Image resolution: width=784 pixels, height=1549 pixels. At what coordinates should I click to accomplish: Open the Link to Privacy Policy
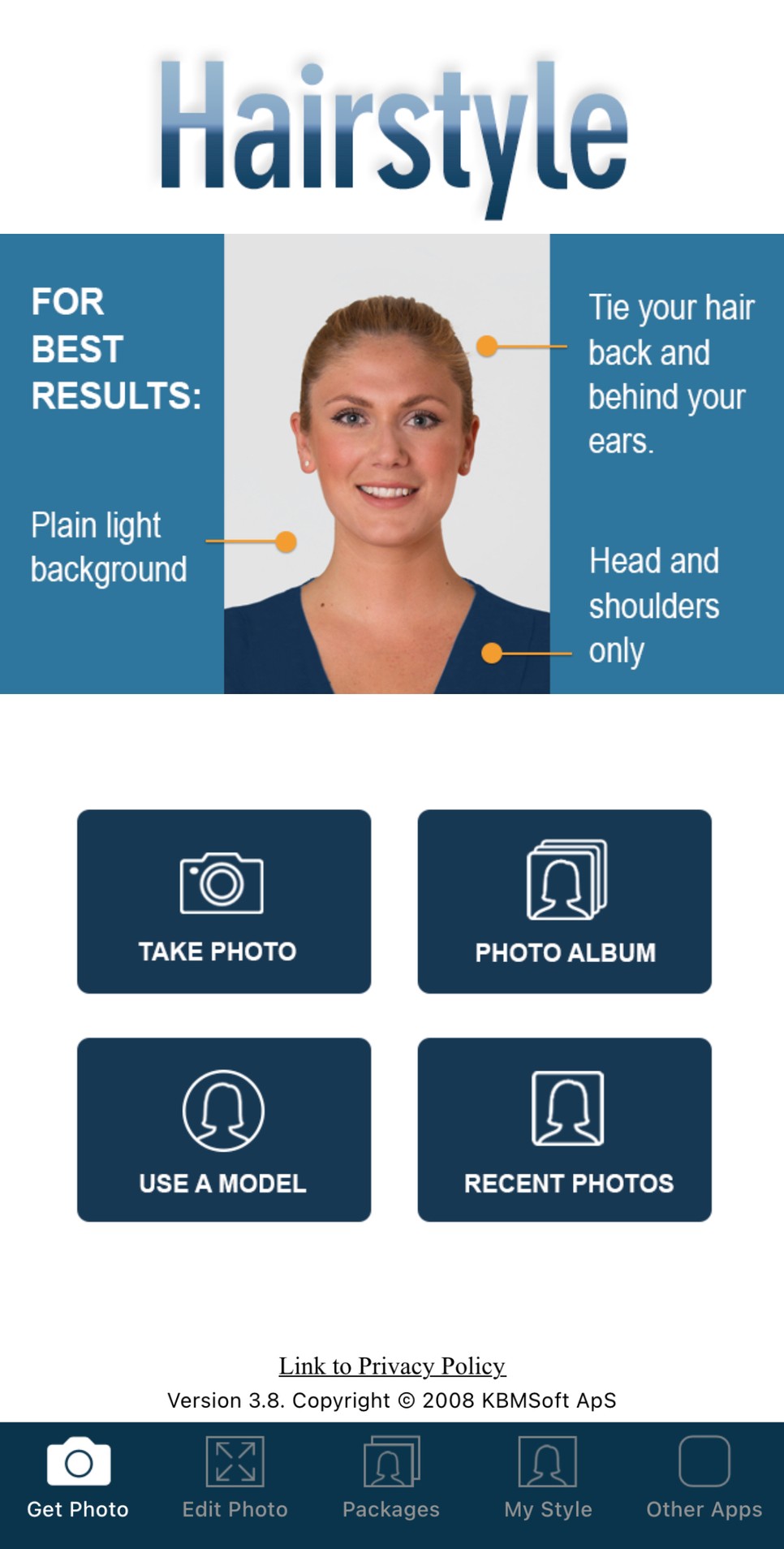[392, 1366]
